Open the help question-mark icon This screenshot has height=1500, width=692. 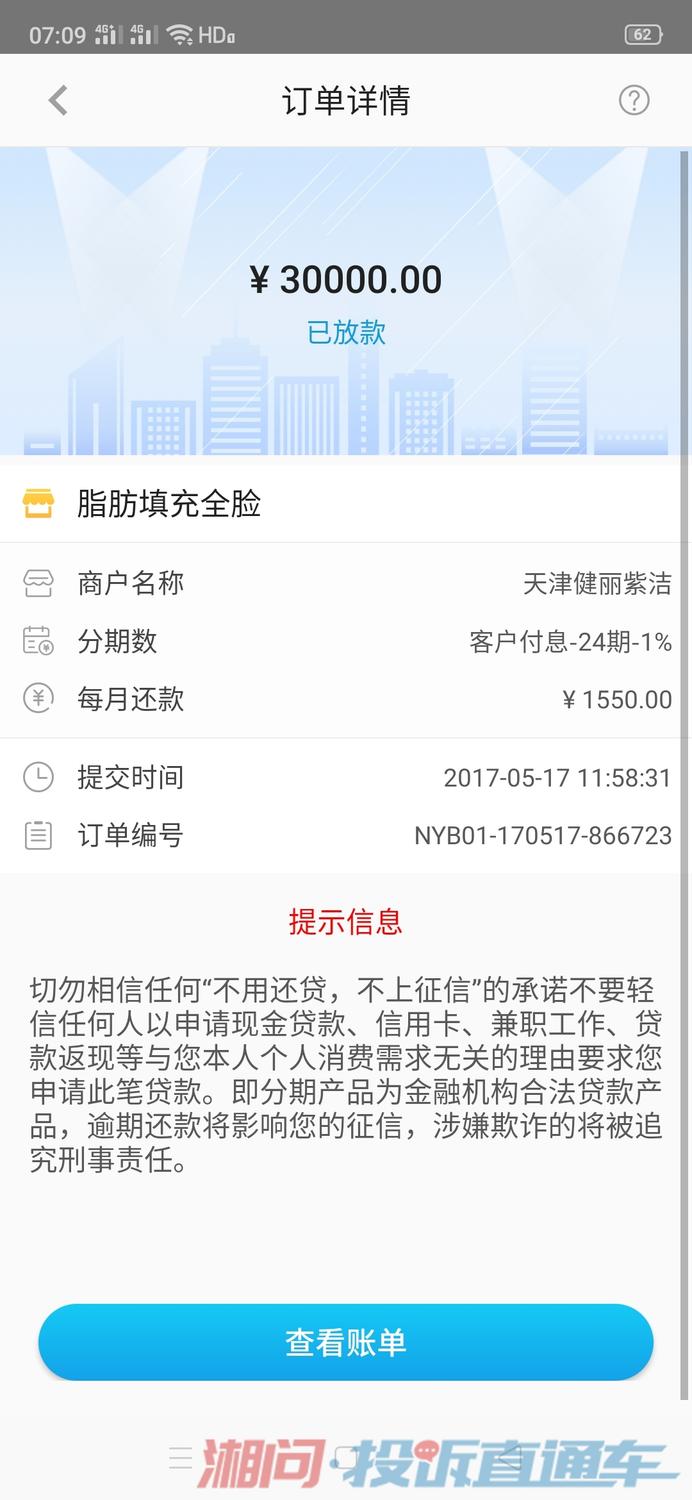[634, 100]
